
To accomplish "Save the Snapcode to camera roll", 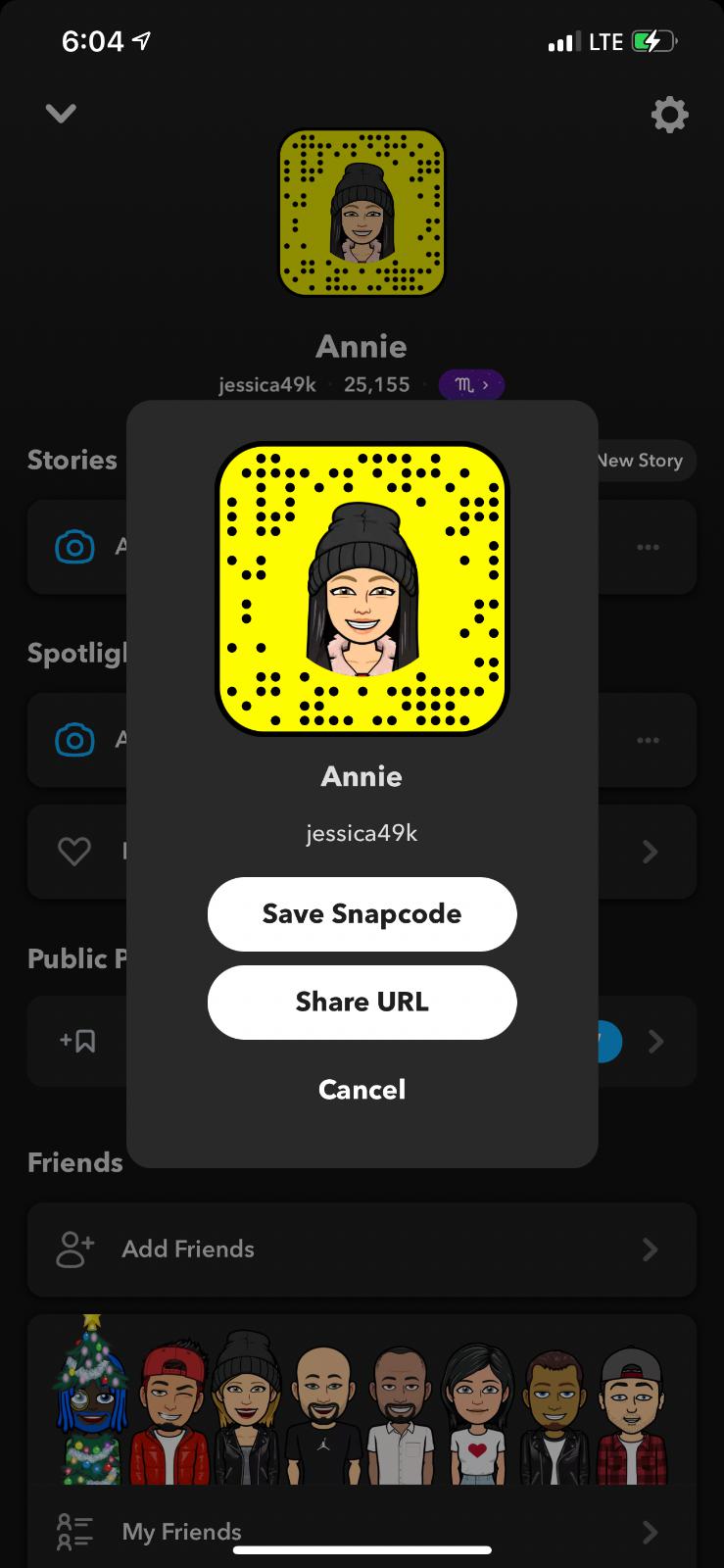I will 362,913.
